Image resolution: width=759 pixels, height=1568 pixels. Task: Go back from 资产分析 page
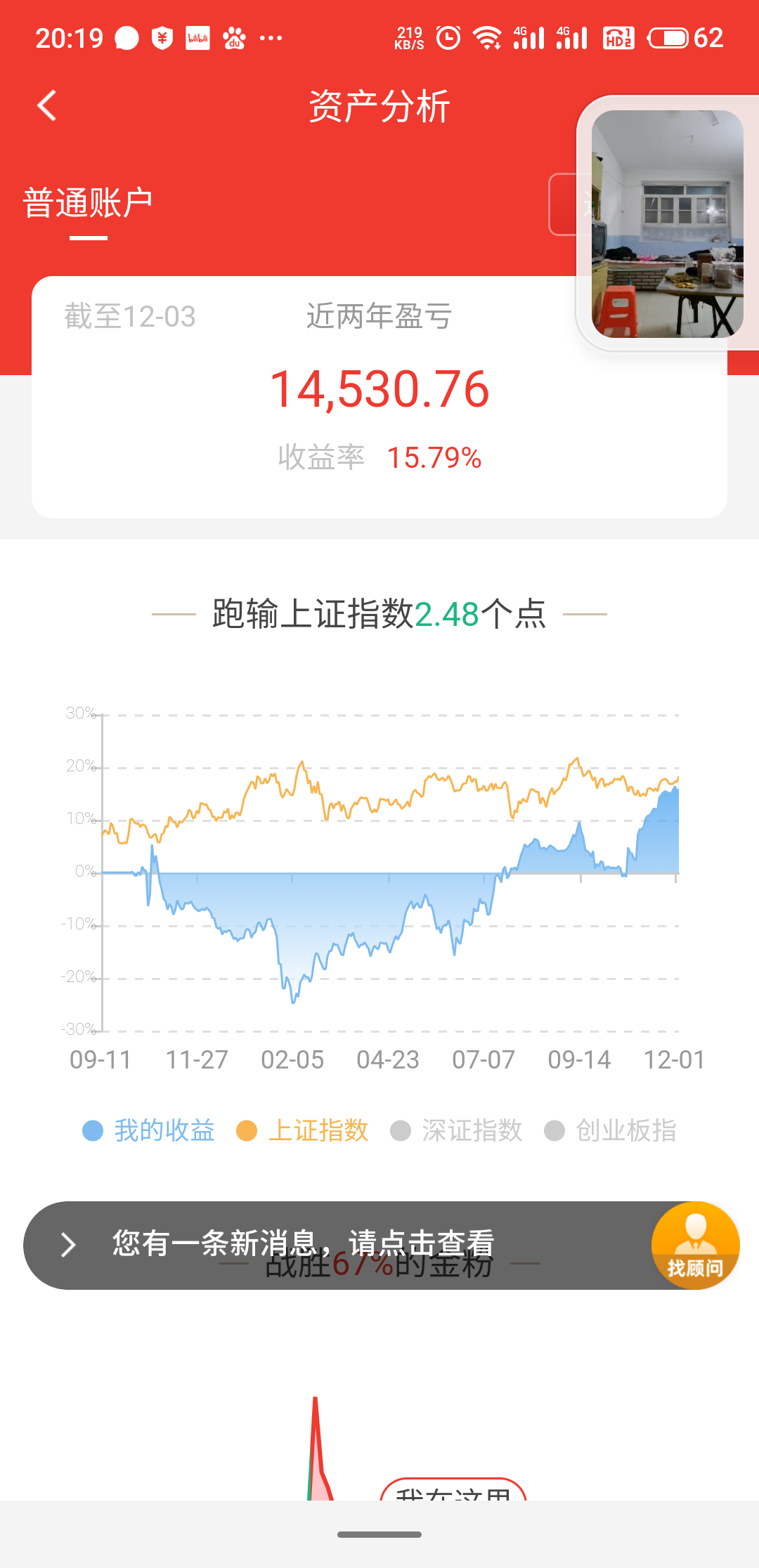pyautogui.click(x=47, y=106)
